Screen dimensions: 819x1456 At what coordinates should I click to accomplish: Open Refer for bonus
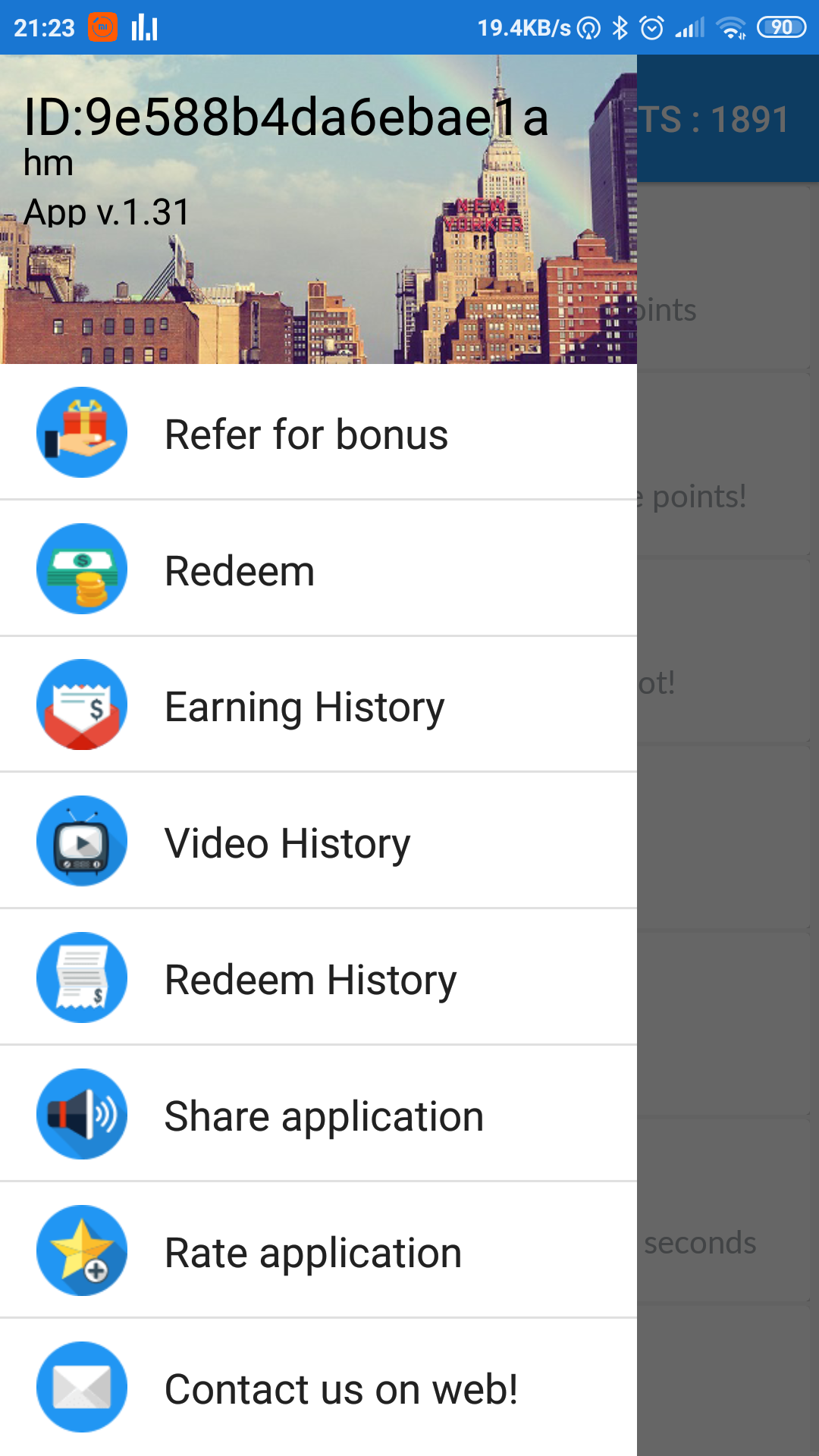click(x=306, y=434)
